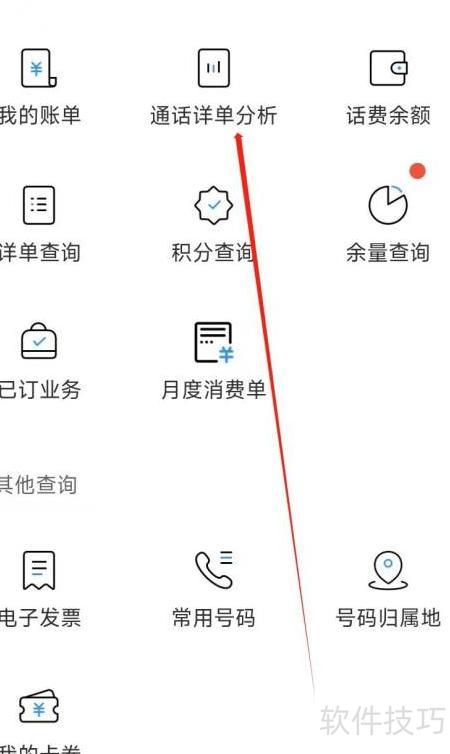Screen dimensions: 450x754
Task: Open 通话详单分析 call detail analysis
Action: (213, 87)
